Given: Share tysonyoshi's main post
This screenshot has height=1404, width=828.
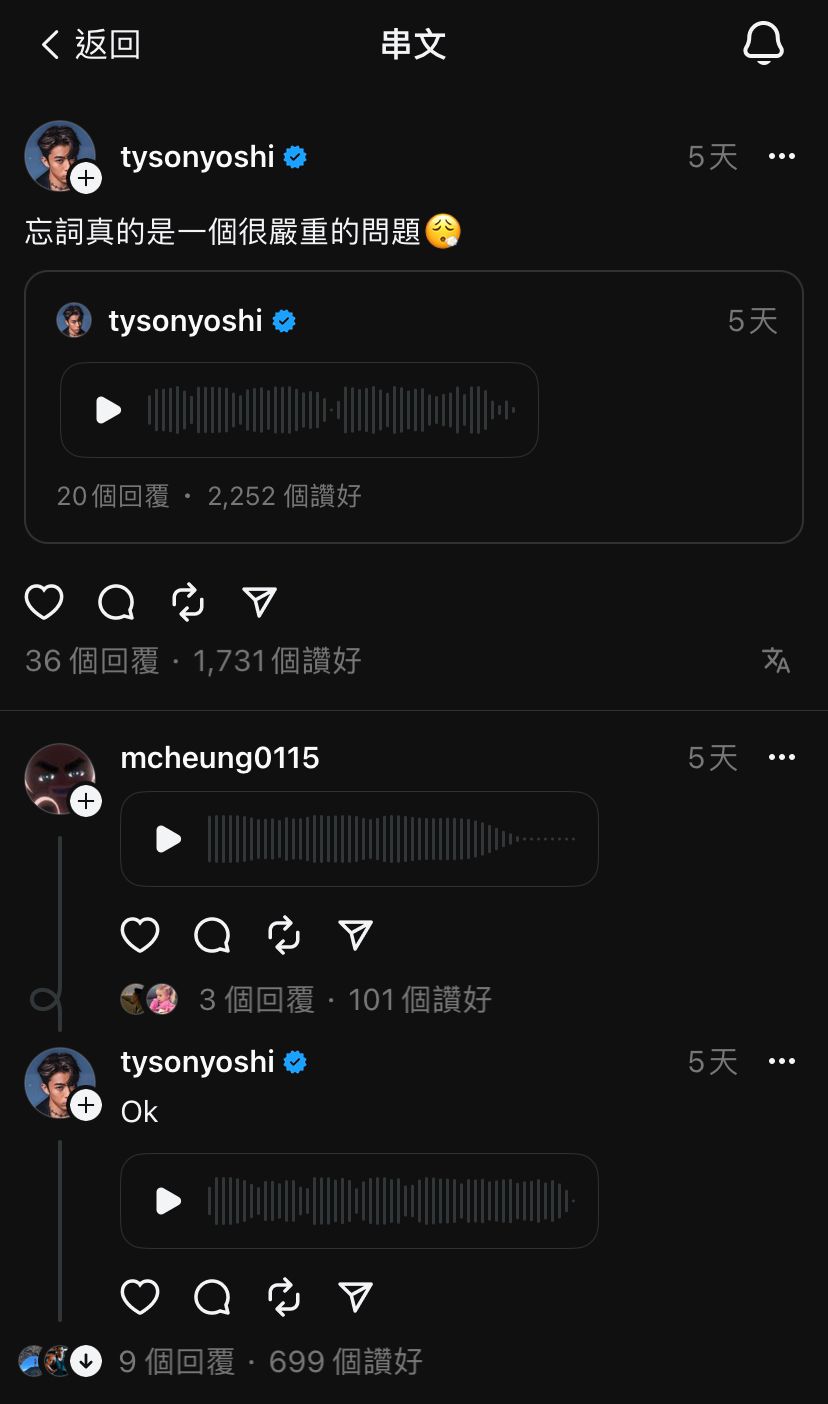Looking at the screenshot, I should [259, 602].
